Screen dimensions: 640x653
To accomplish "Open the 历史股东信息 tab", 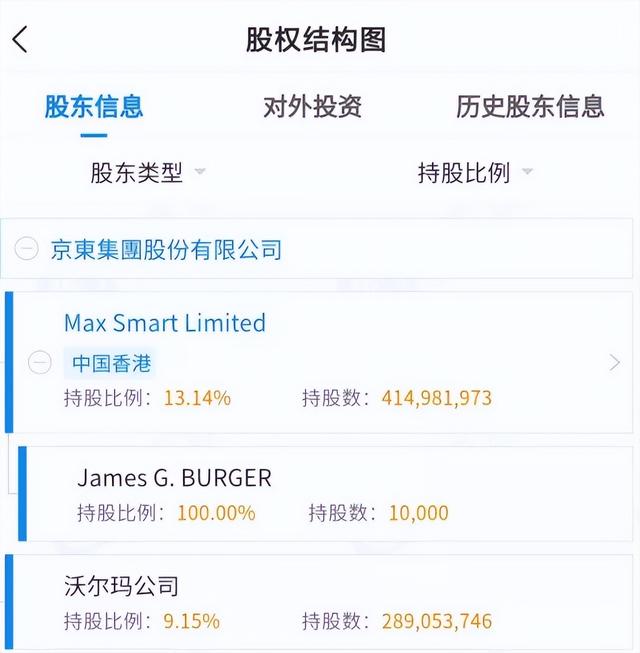I will pos(530,106).
